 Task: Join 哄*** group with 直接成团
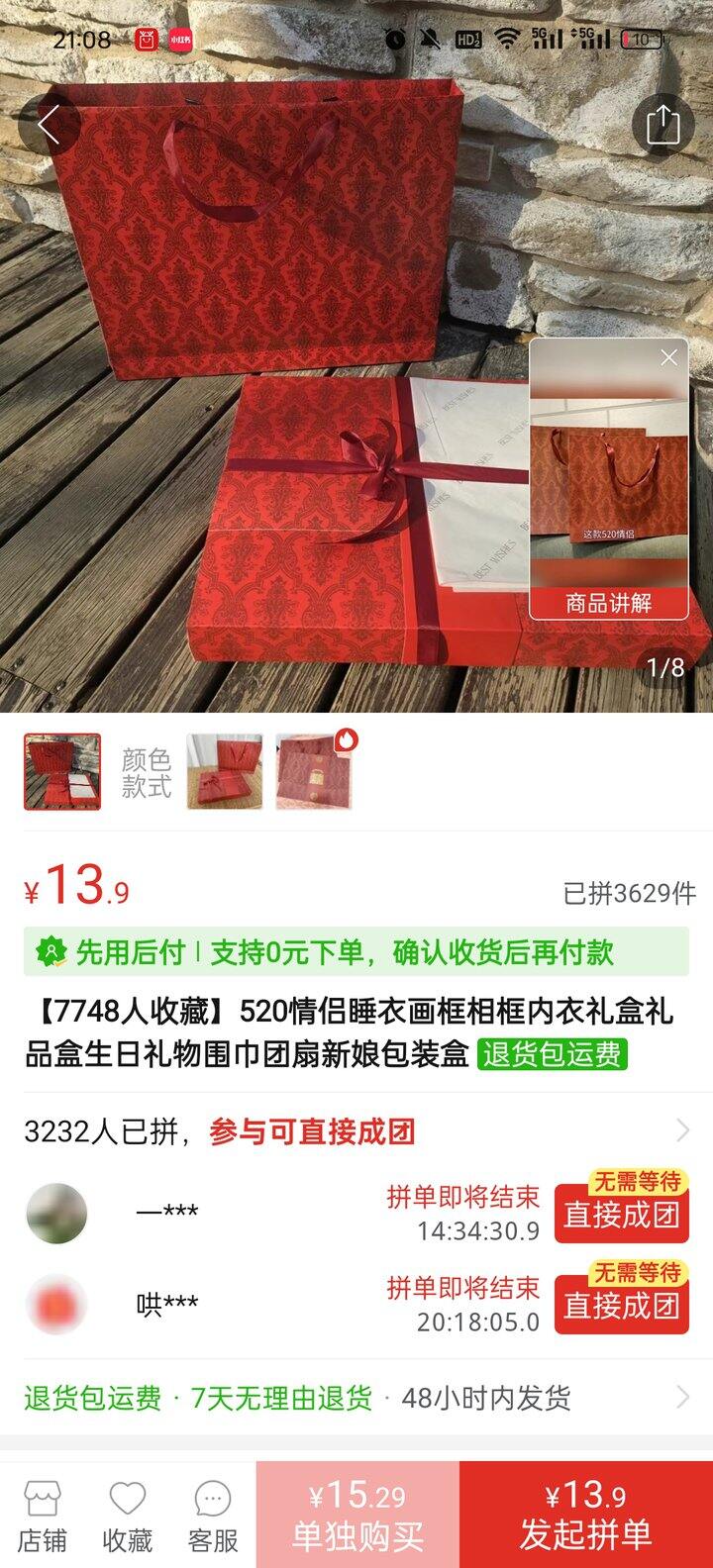click(x=621, y=1306)
